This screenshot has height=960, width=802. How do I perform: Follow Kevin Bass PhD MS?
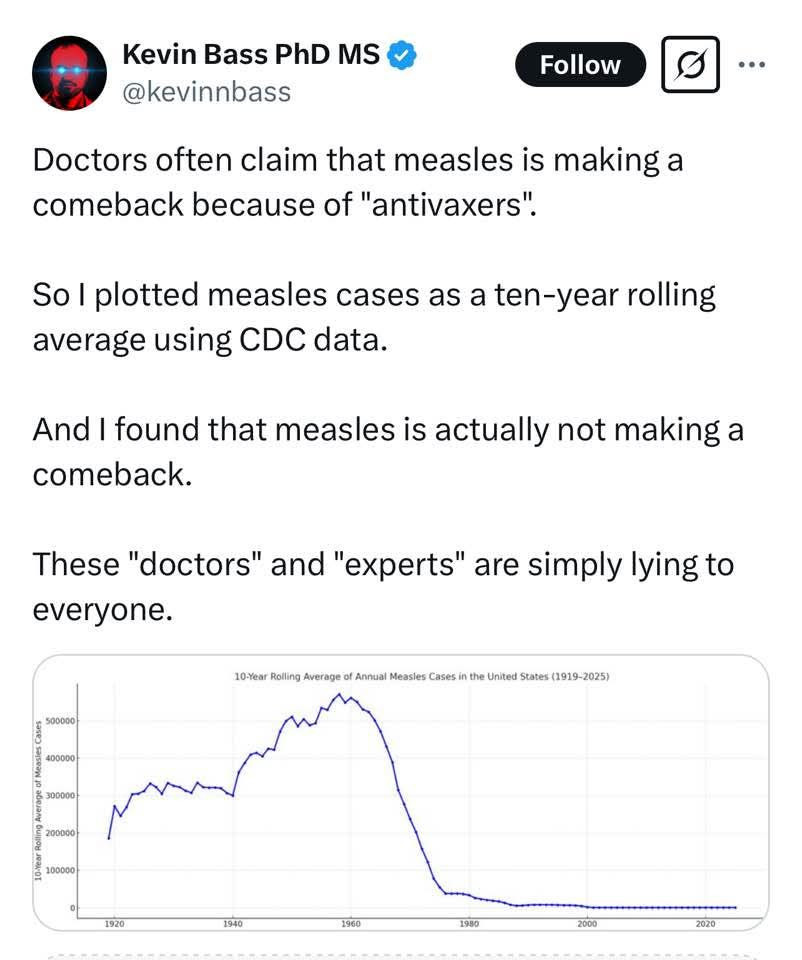tap(580, 65)
